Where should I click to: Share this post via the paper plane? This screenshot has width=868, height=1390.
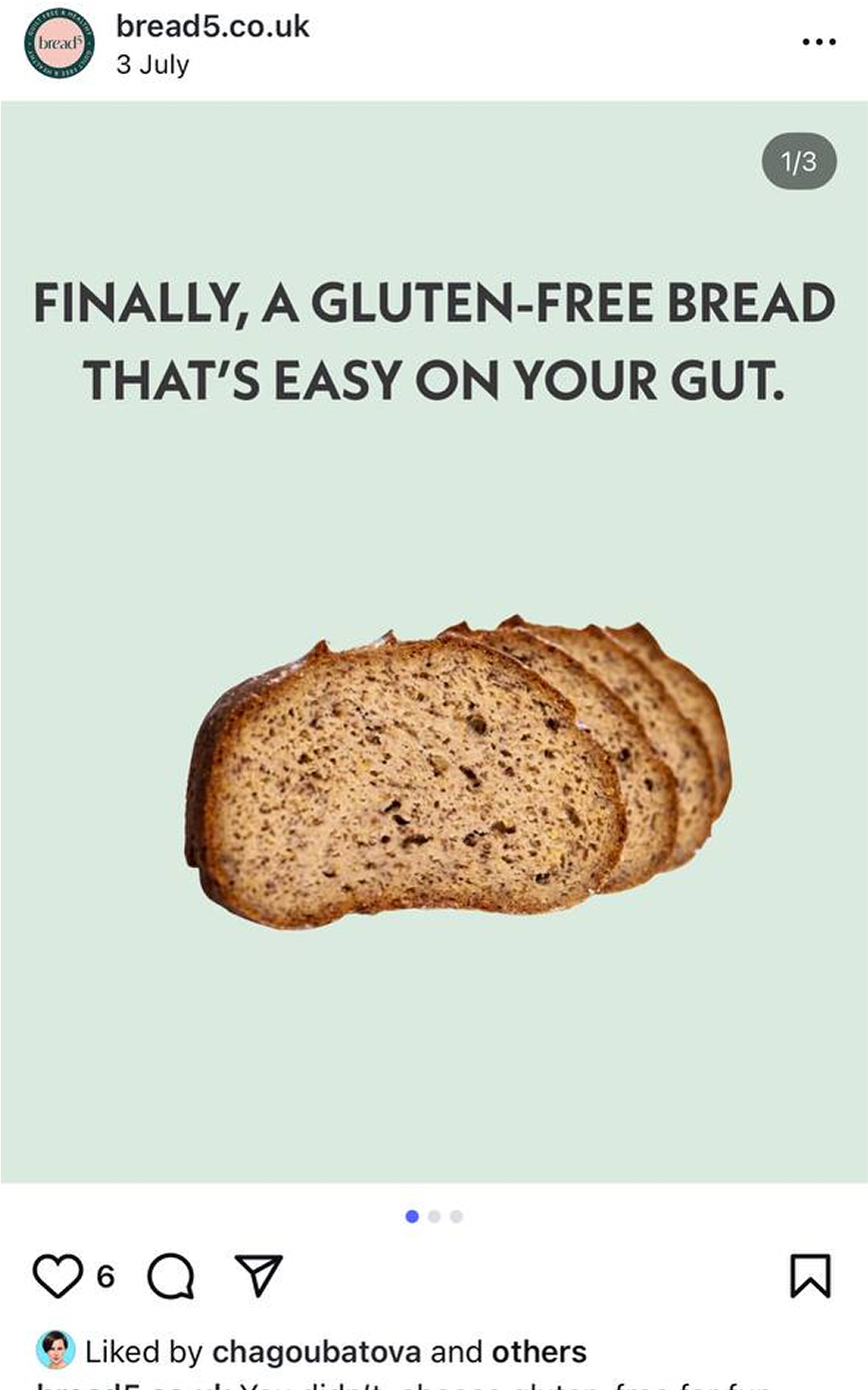tap(259, 1276)
